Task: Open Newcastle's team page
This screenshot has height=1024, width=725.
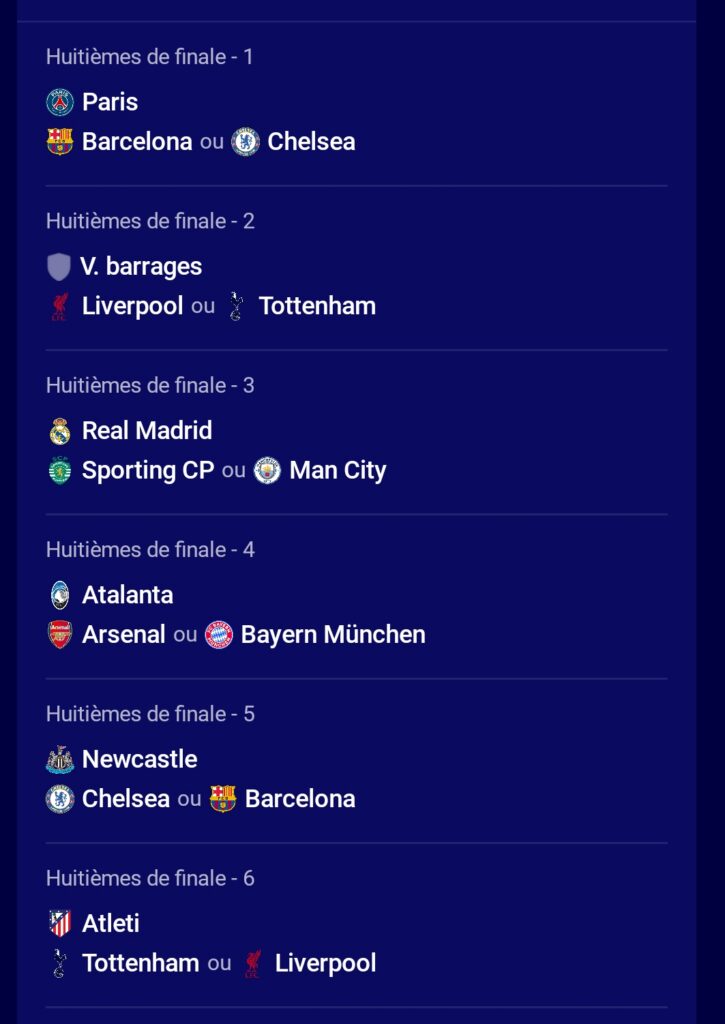Action: coord(139,759)
